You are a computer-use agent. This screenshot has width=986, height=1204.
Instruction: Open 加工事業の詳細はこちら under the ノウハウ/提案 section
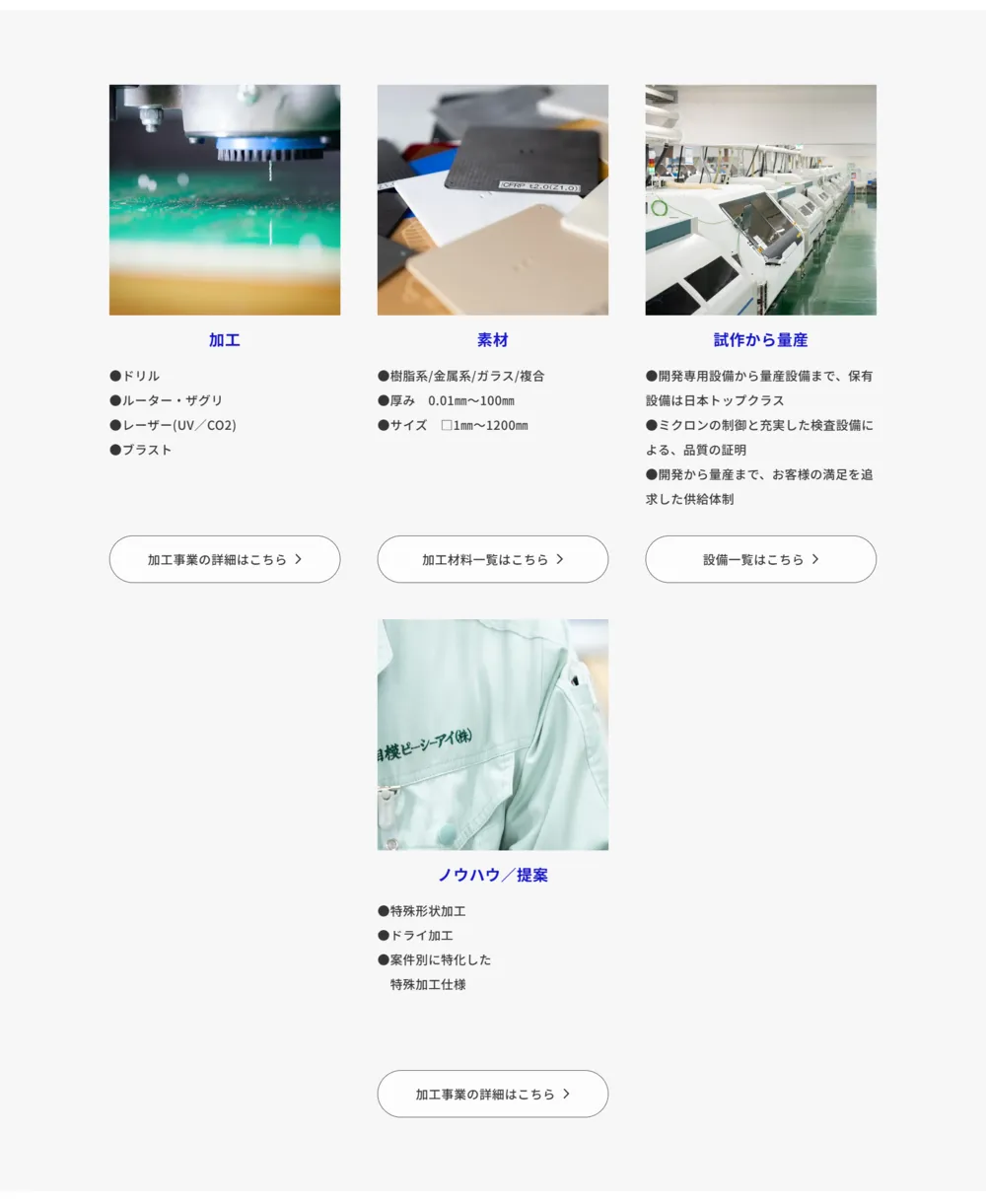click(493, 1094)
